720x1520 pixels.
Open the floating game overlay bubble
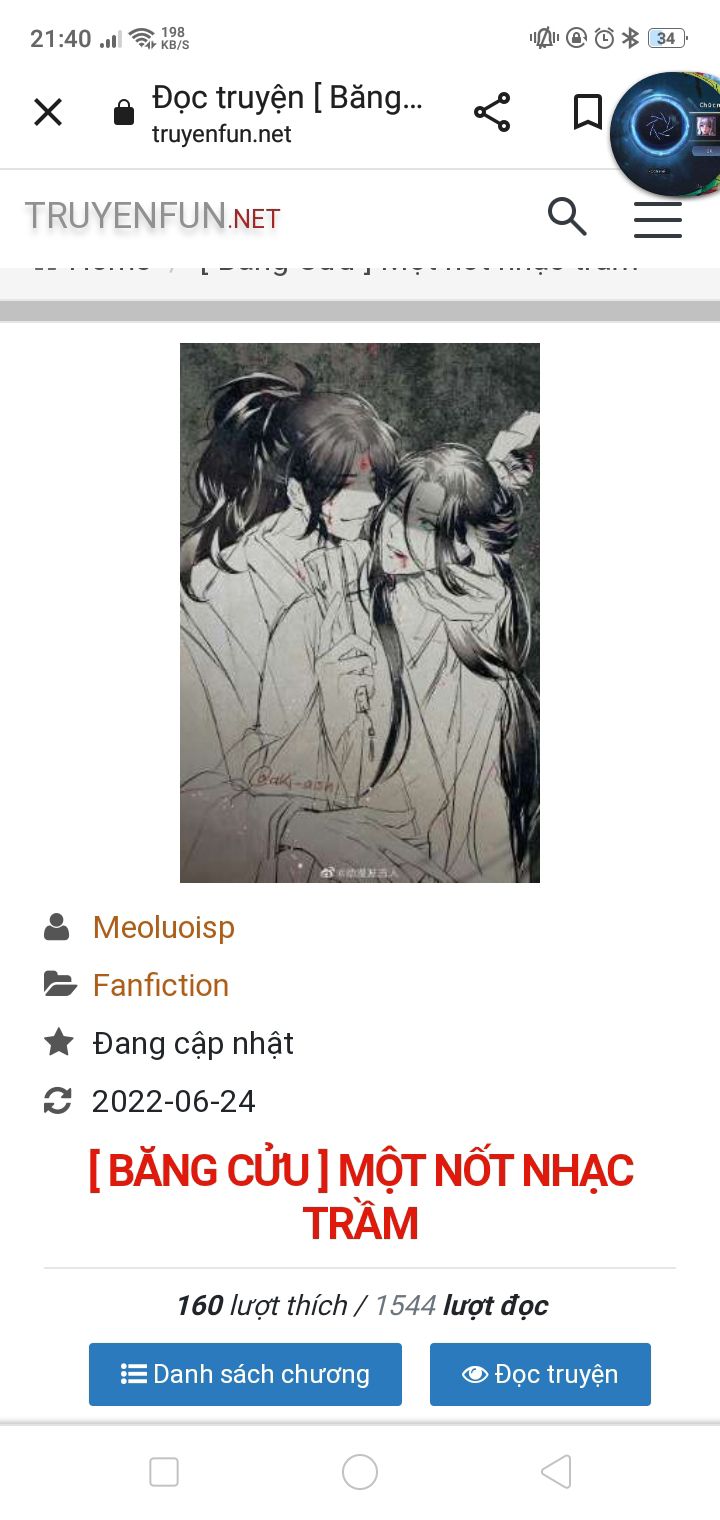(x=665, y=133)
